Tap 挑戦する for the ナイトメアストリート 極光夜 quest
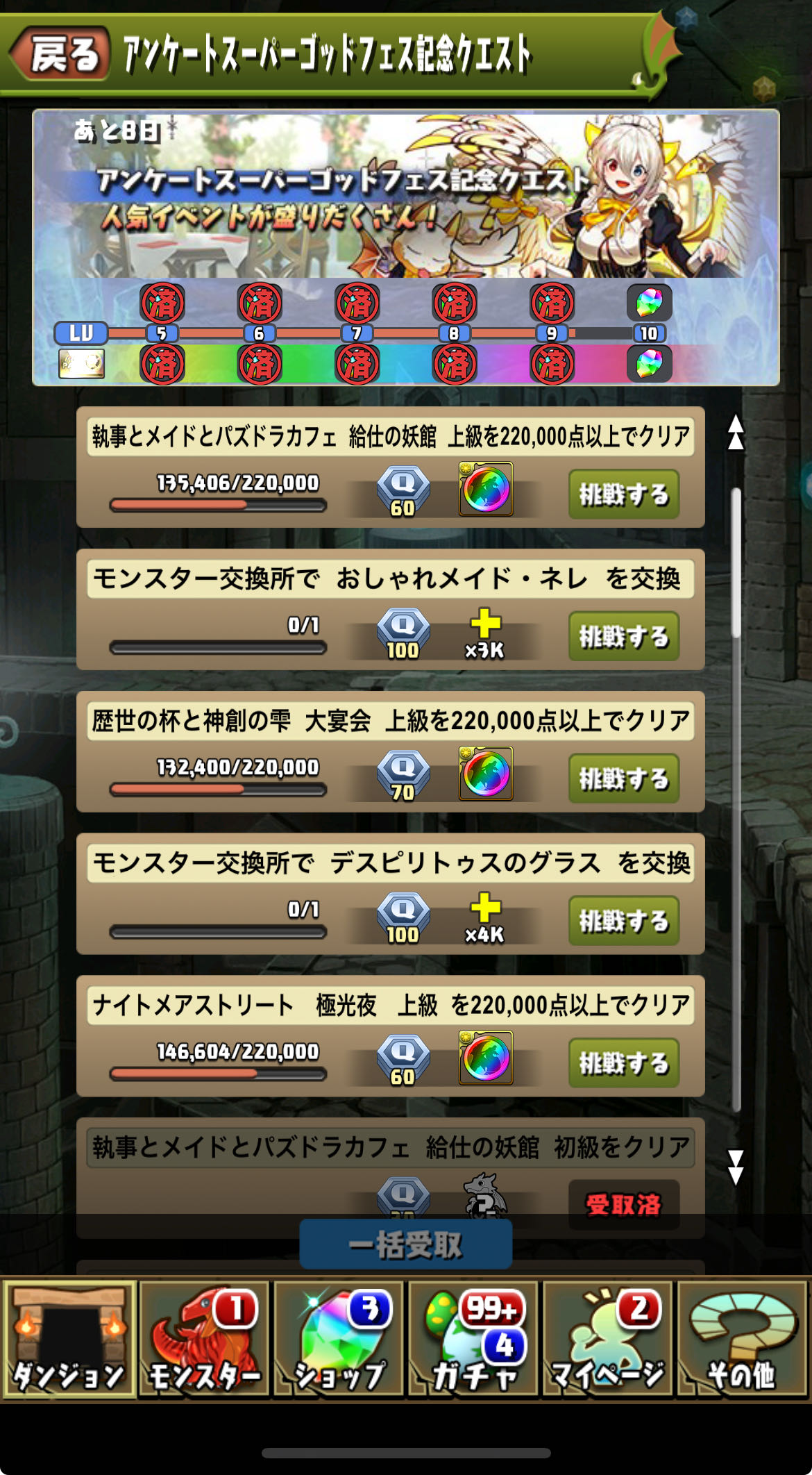This screenshot has width=812, height=1475. coord(623,1063)
